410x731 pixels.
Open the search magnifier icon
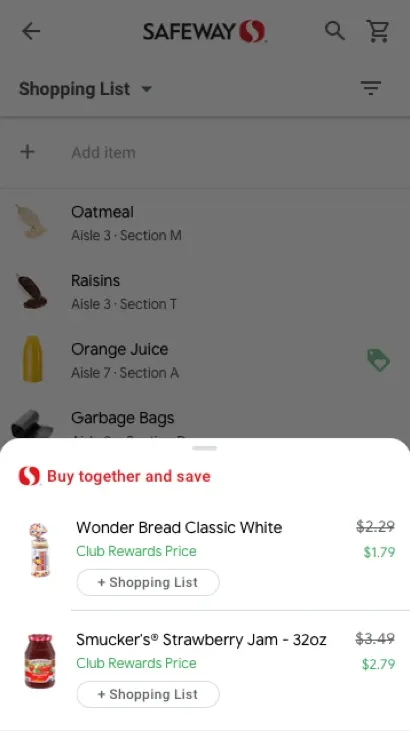(334, 31)
